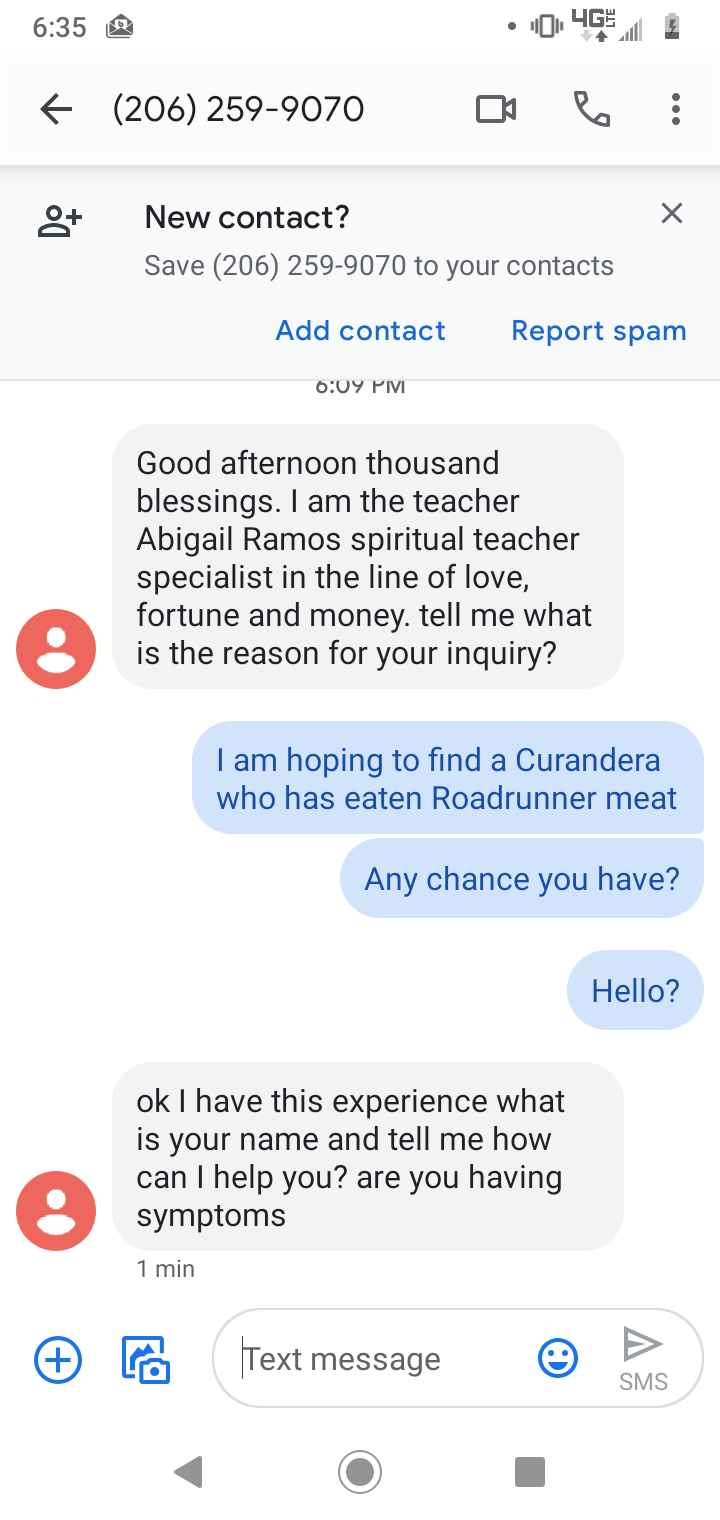Open the emoji picker
This screenshot has height=1520, width=720.
558,1359
